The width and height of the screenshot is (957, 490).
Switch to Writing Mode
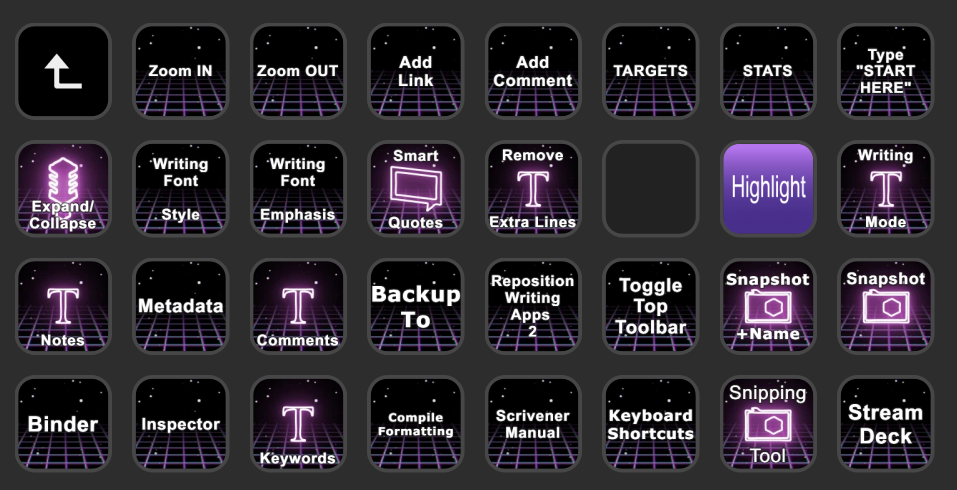[885, 189]
